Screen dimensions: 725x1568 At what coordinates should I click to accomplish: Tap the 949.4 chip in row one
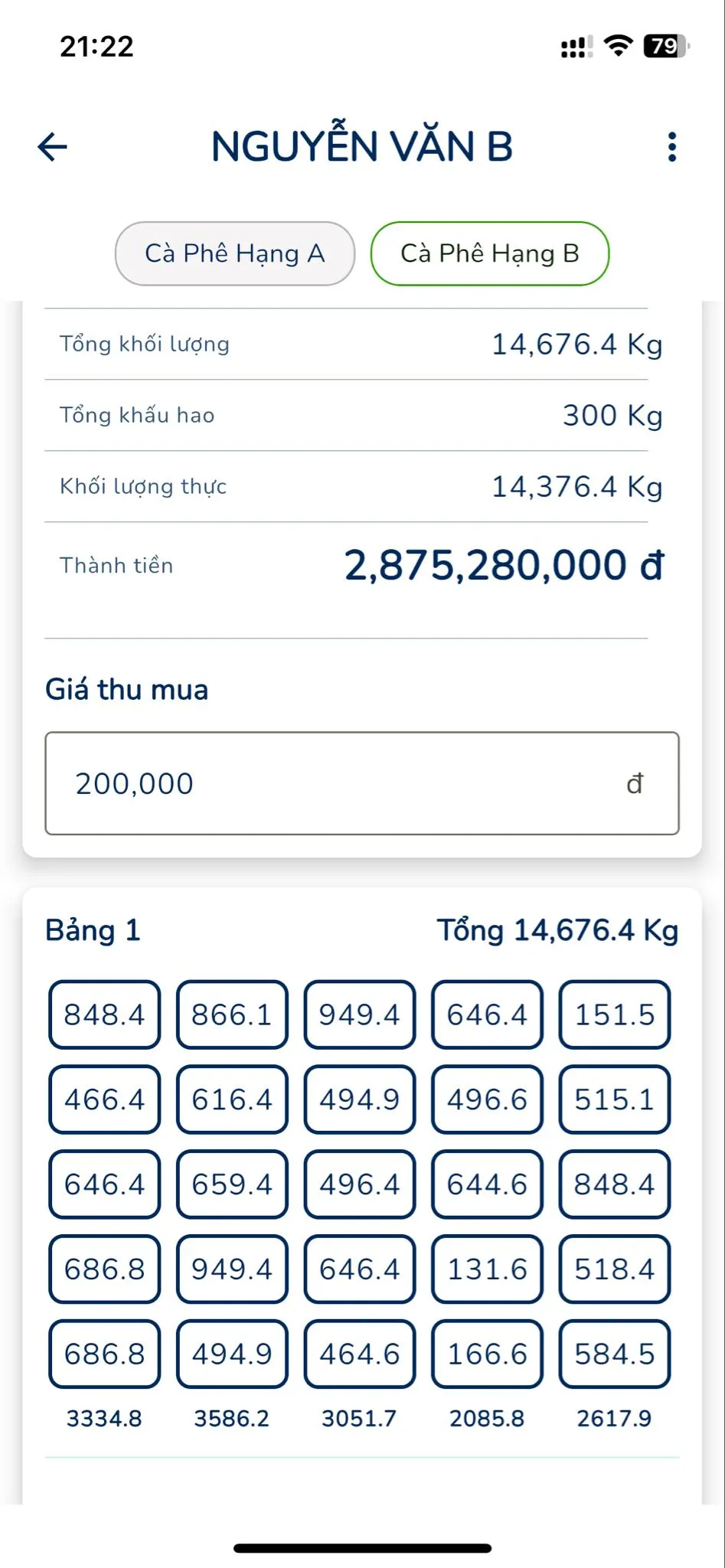[359, 1014]
